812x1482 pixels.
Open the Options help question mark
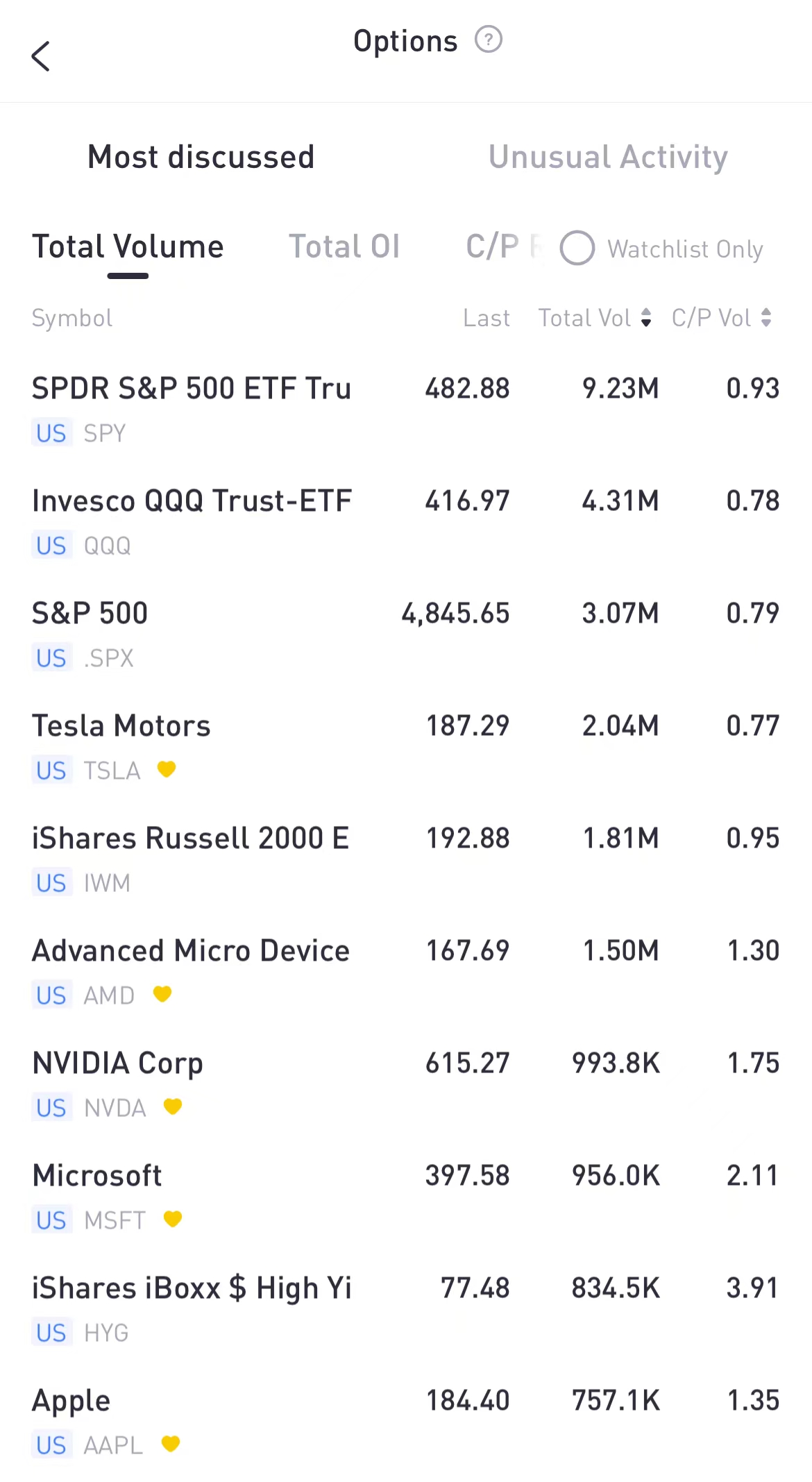point(488,40)
